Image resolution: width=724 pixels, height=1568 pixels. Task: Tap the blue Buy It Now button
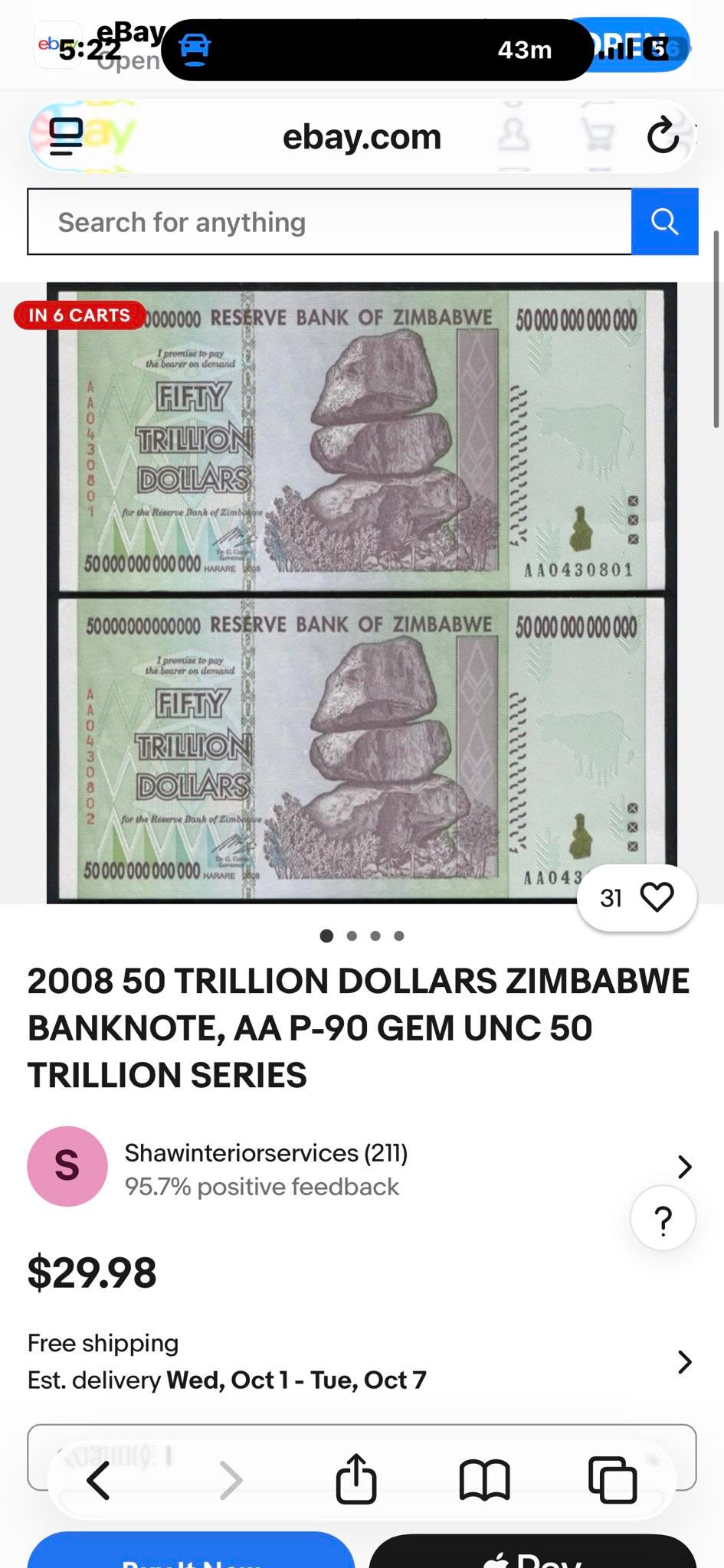point(191,1550)
